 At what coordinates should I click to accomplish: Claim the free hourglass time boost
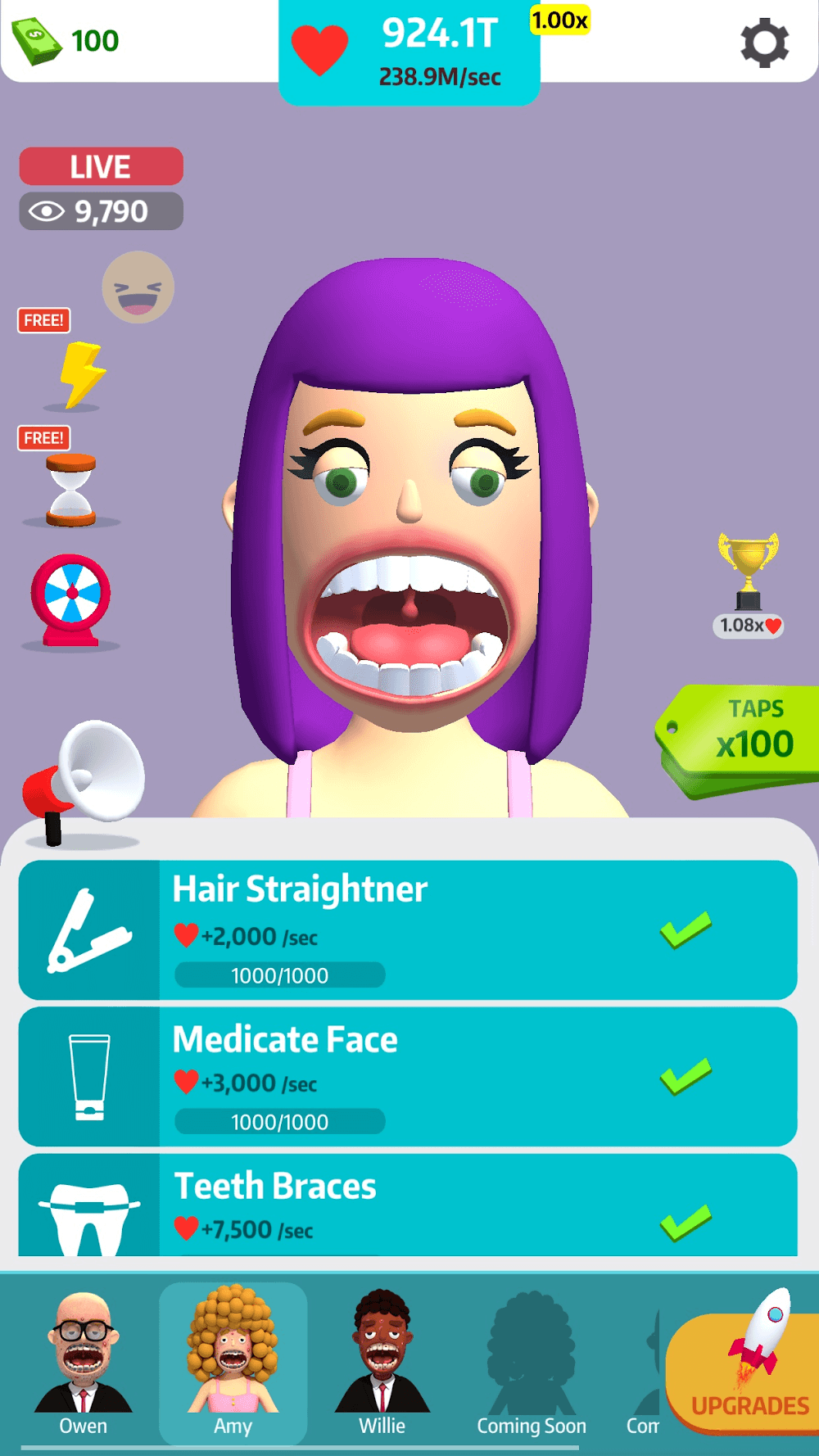71,488
